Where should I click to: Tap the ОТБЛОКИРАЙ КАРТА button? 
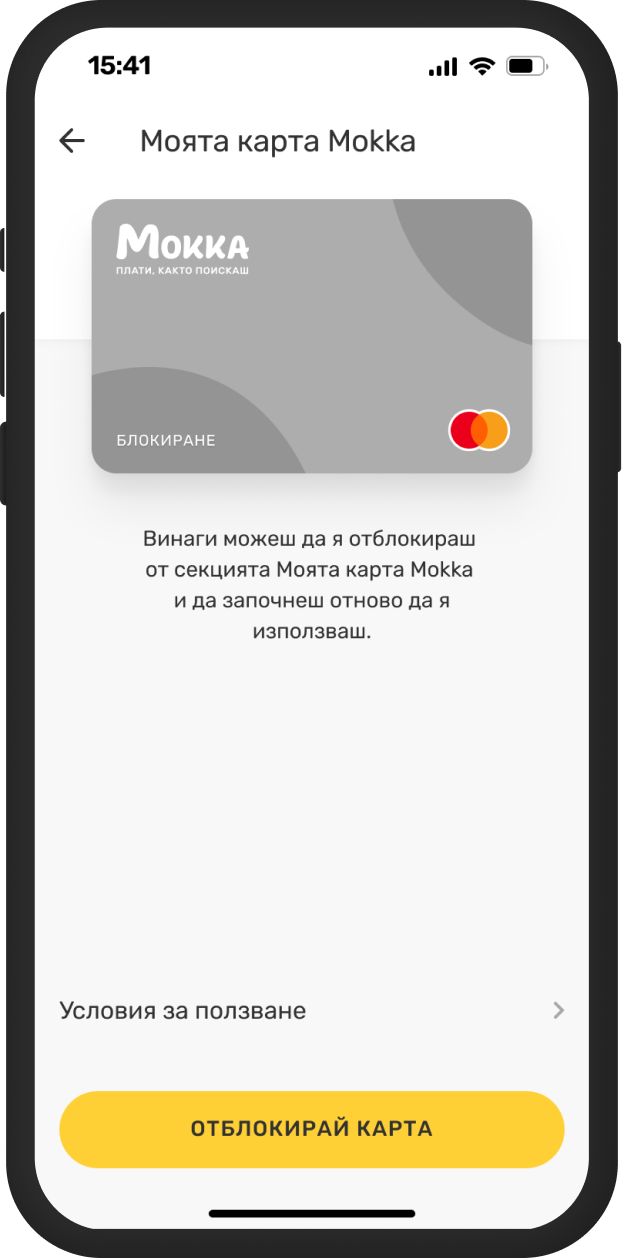311,1129
